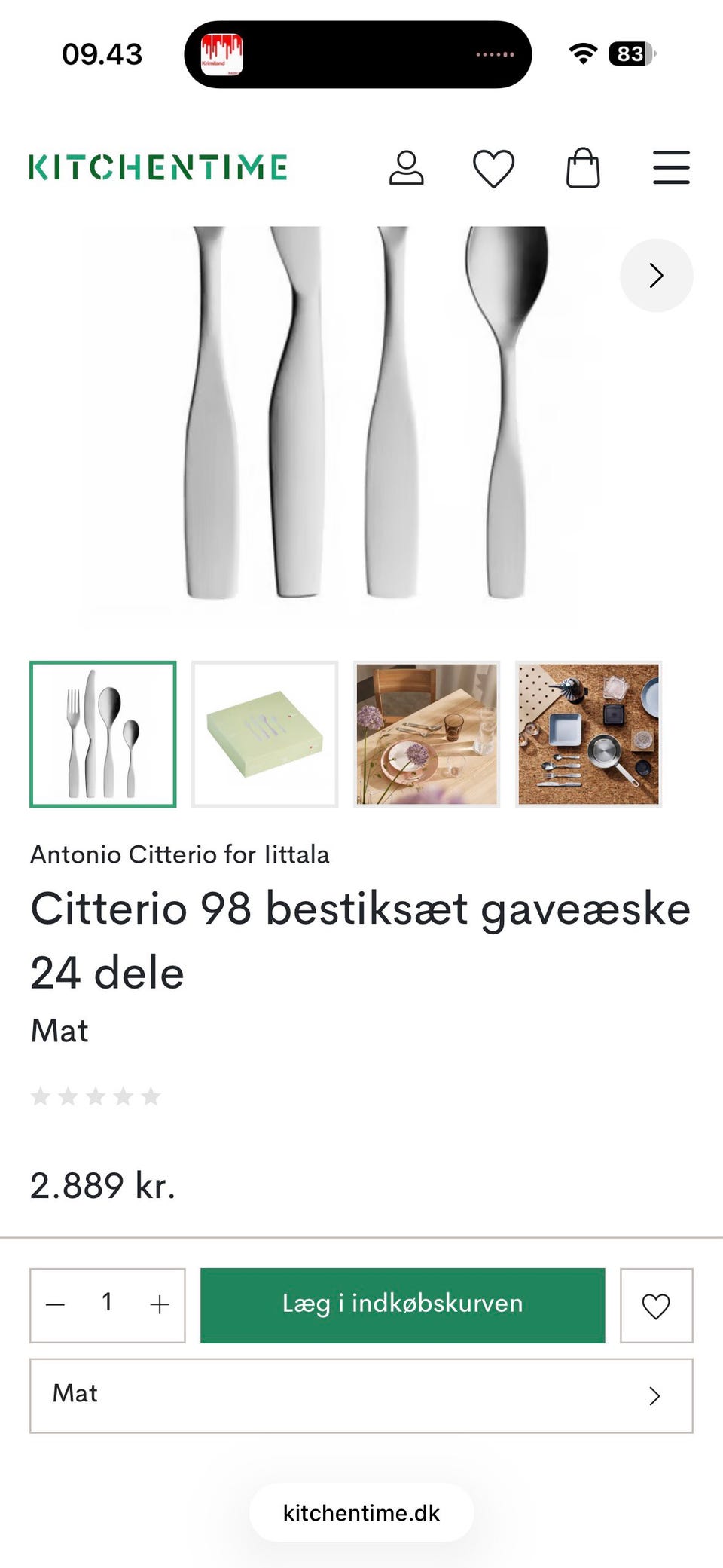Expand the chevron on the Mat row

point(654,1395)
